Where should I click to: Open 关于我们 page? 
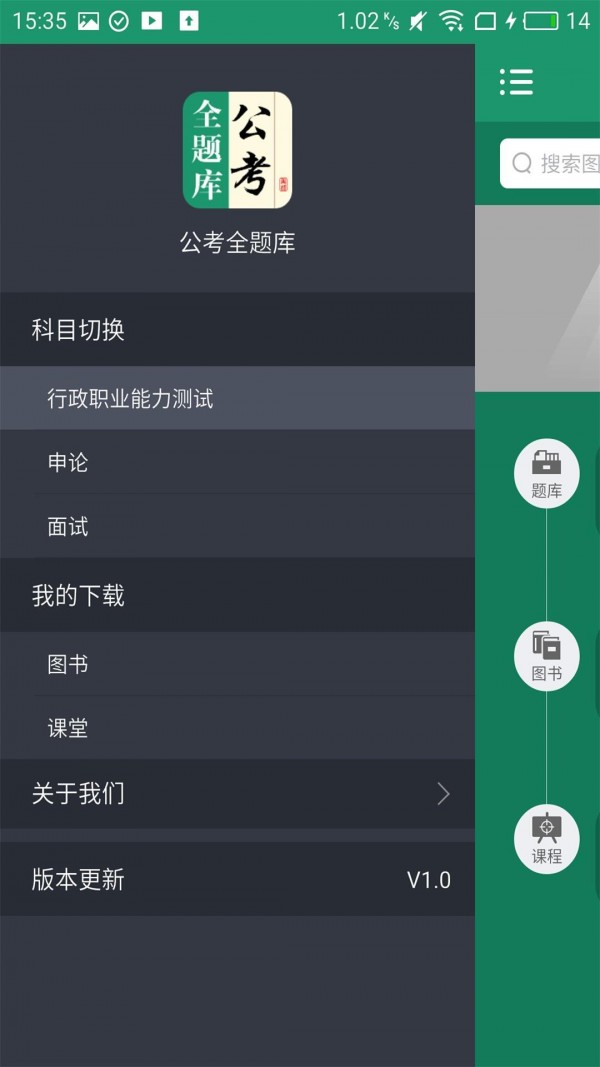pos(237,794)
